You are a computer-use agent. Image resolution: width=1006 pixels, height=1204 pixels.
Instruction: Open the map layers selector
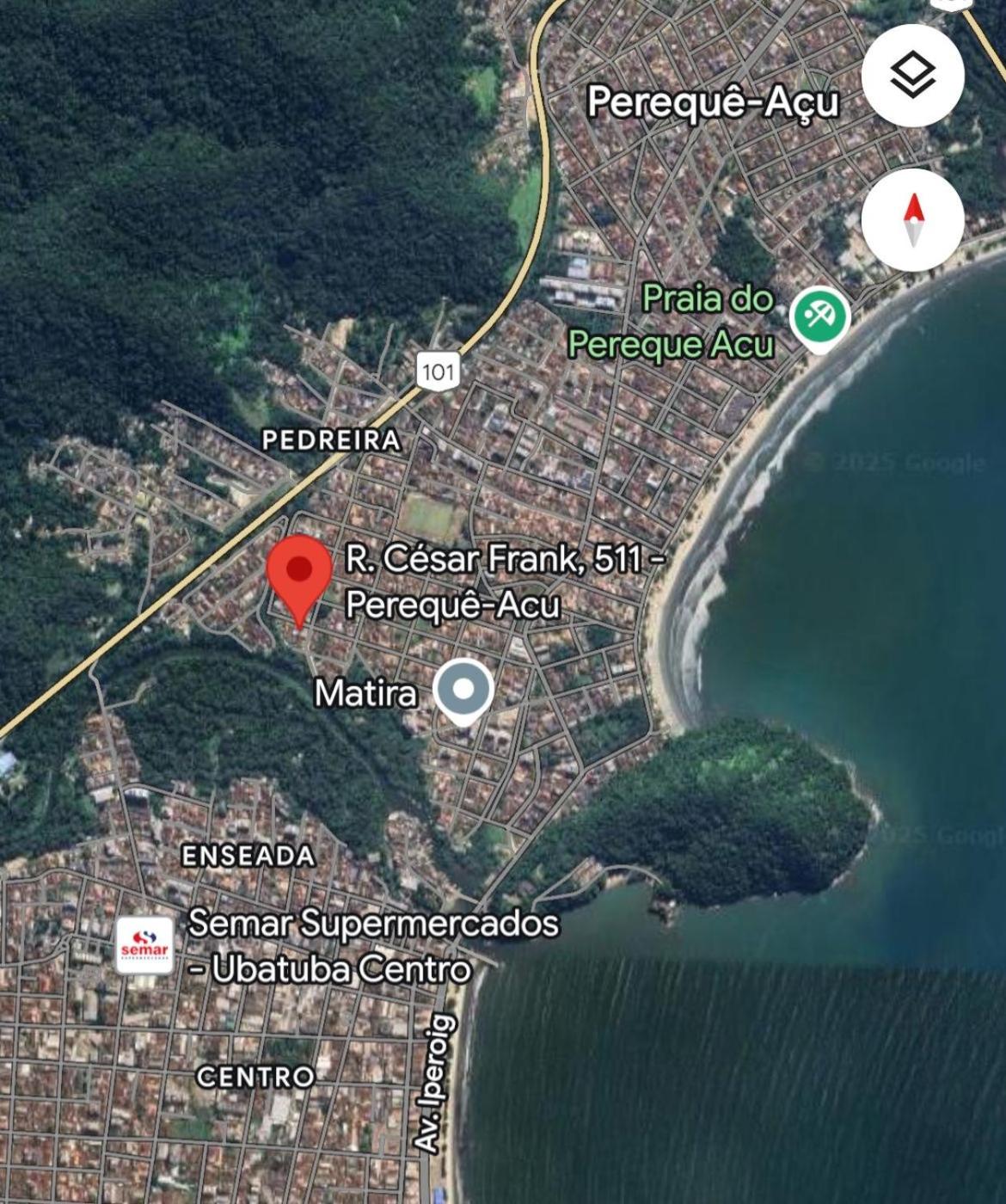click(912, 76)
